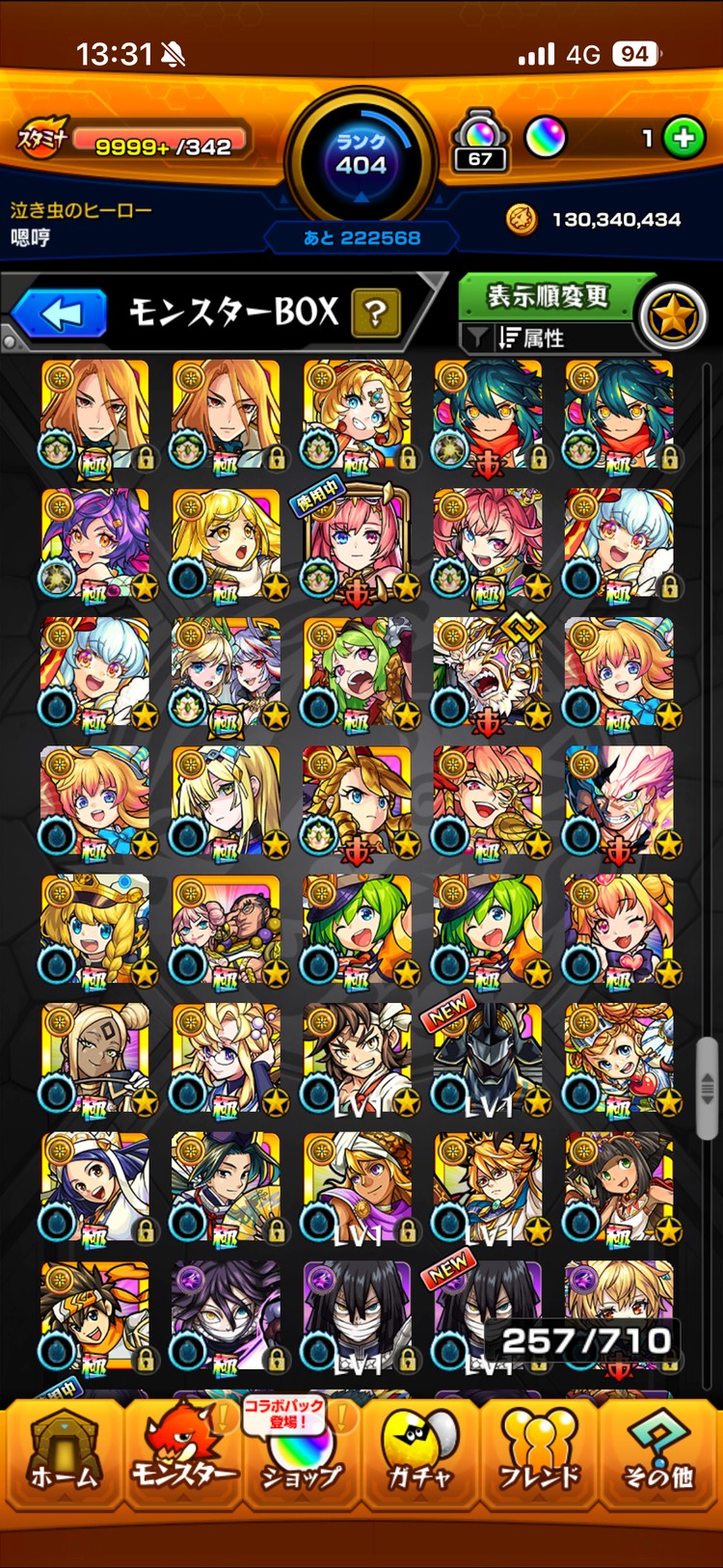The height and width of the screenshot is (1568, 723).
Task: Go back with the blue arrow
Action: pyautogui.click(x=60, y=314)
